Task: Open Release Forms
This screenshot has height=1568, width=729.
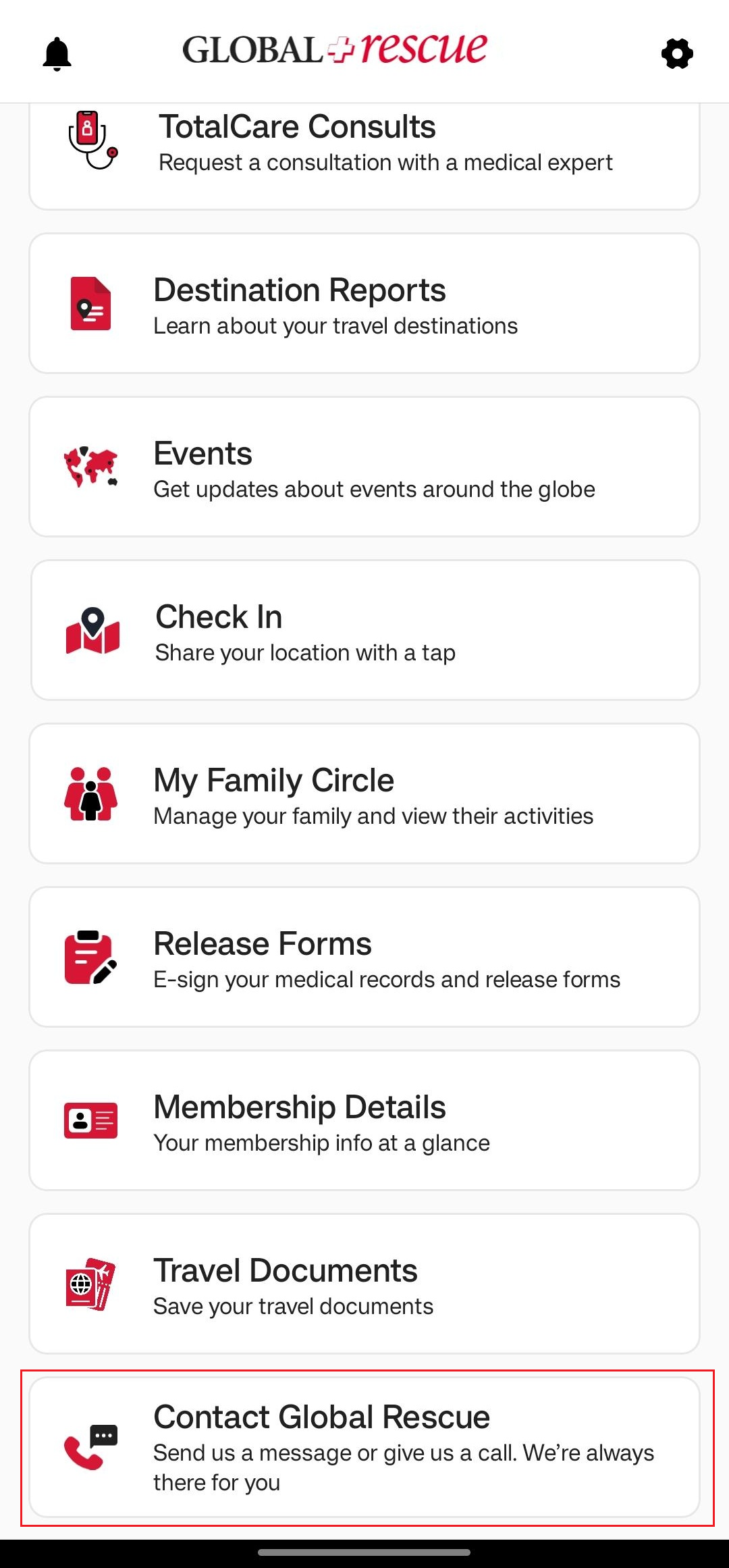Action: point(364,958)
